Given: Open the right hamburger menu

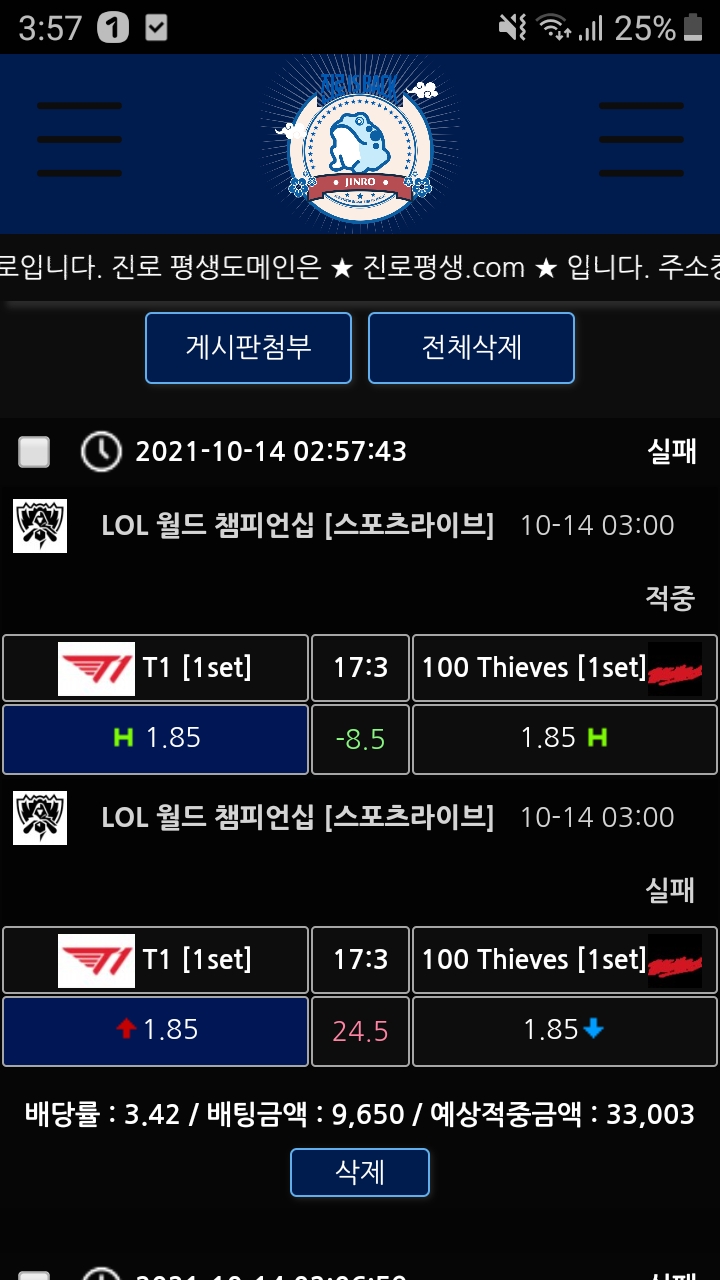Looking at the screenshot, I should point(641,140).
